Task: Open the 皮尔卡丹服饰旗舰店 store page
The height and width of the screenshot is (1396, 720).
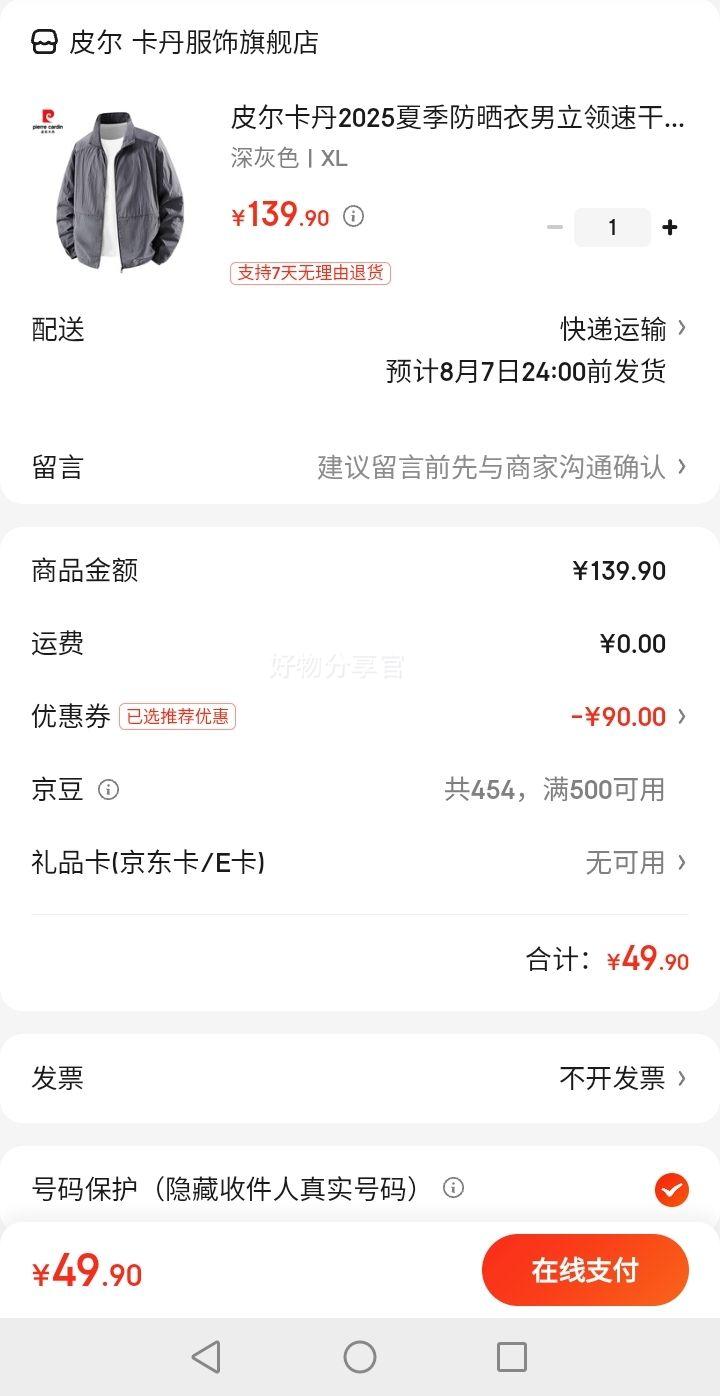Action: tap(175, 42)
